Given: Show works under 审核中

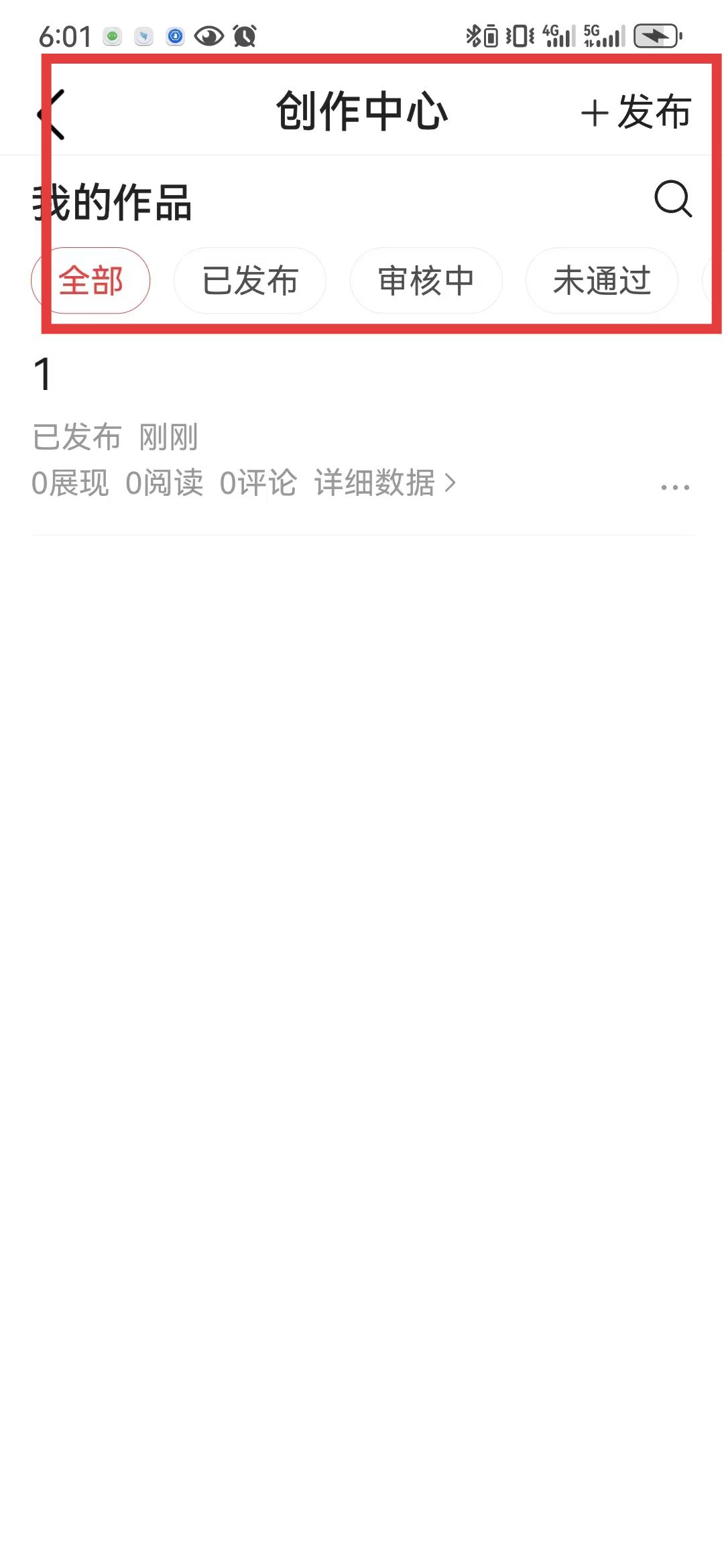Looking at the screenshot, I should (x=426, y=281).
